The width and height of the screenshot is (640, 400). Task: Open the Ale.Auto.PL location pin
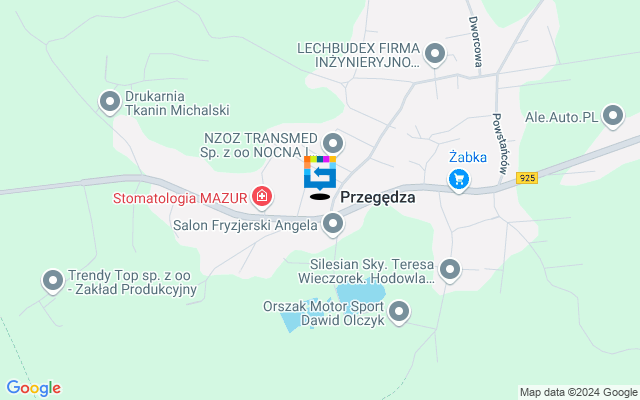(614, 117)
